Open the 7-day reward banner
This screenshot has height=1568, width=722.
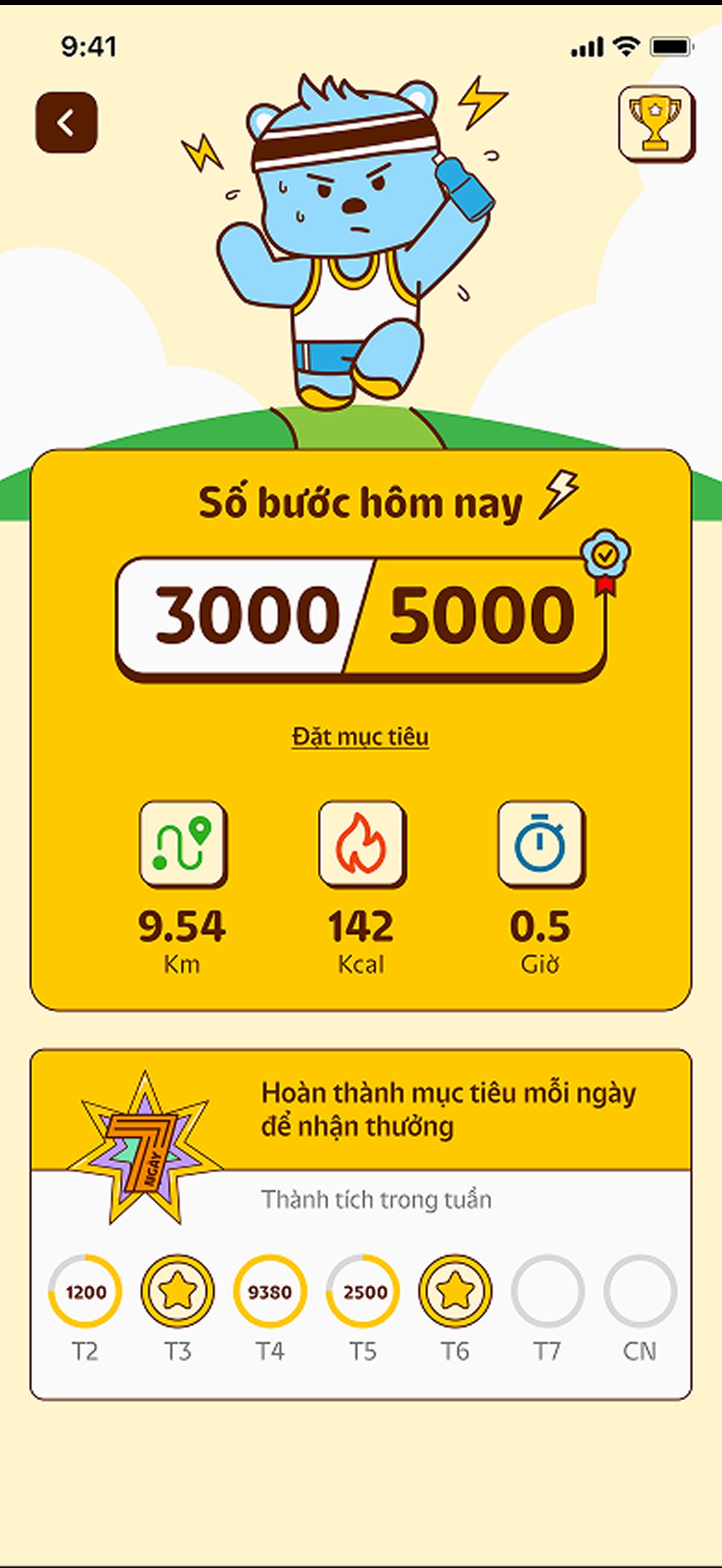point(360,1109)
